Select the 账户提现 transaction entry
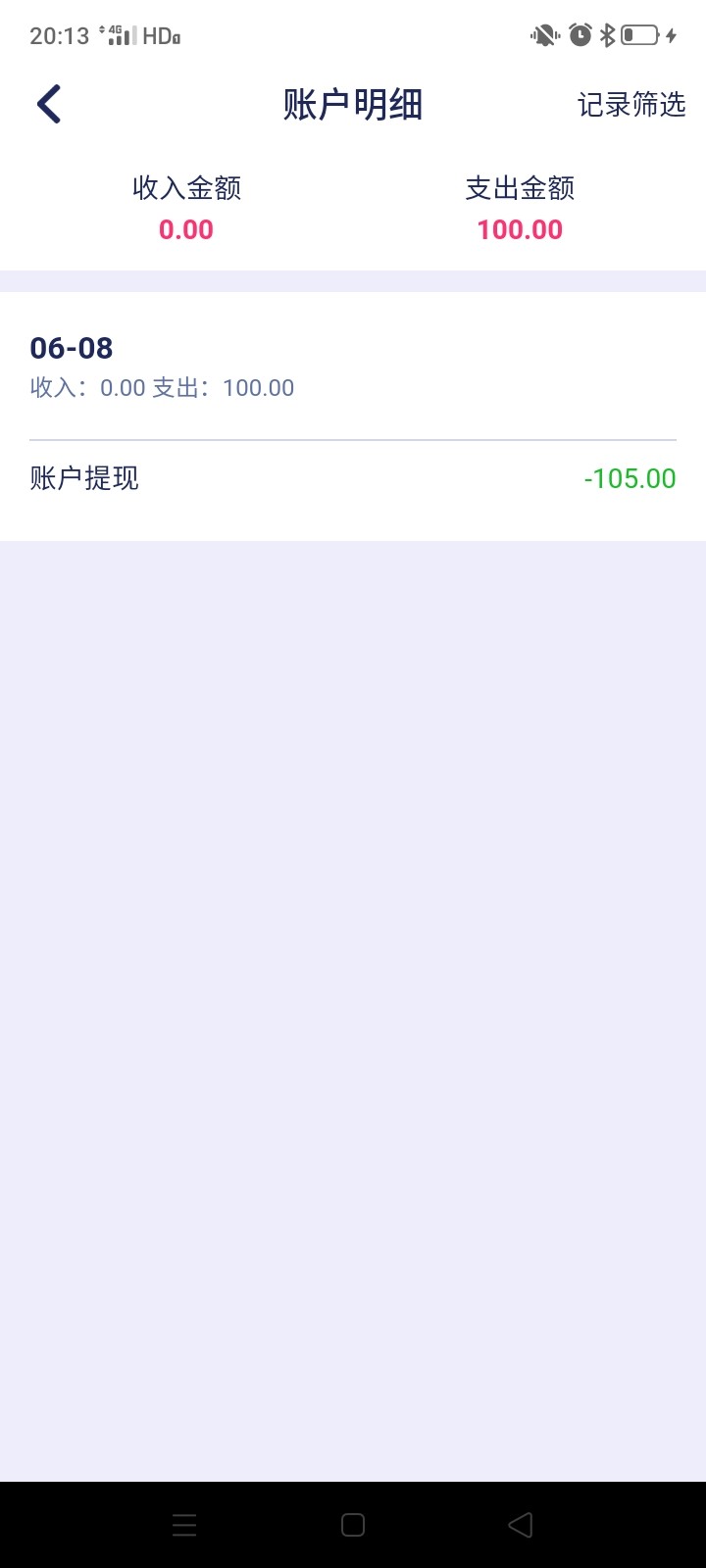706x1568 pixels. (x=84, y=477)
